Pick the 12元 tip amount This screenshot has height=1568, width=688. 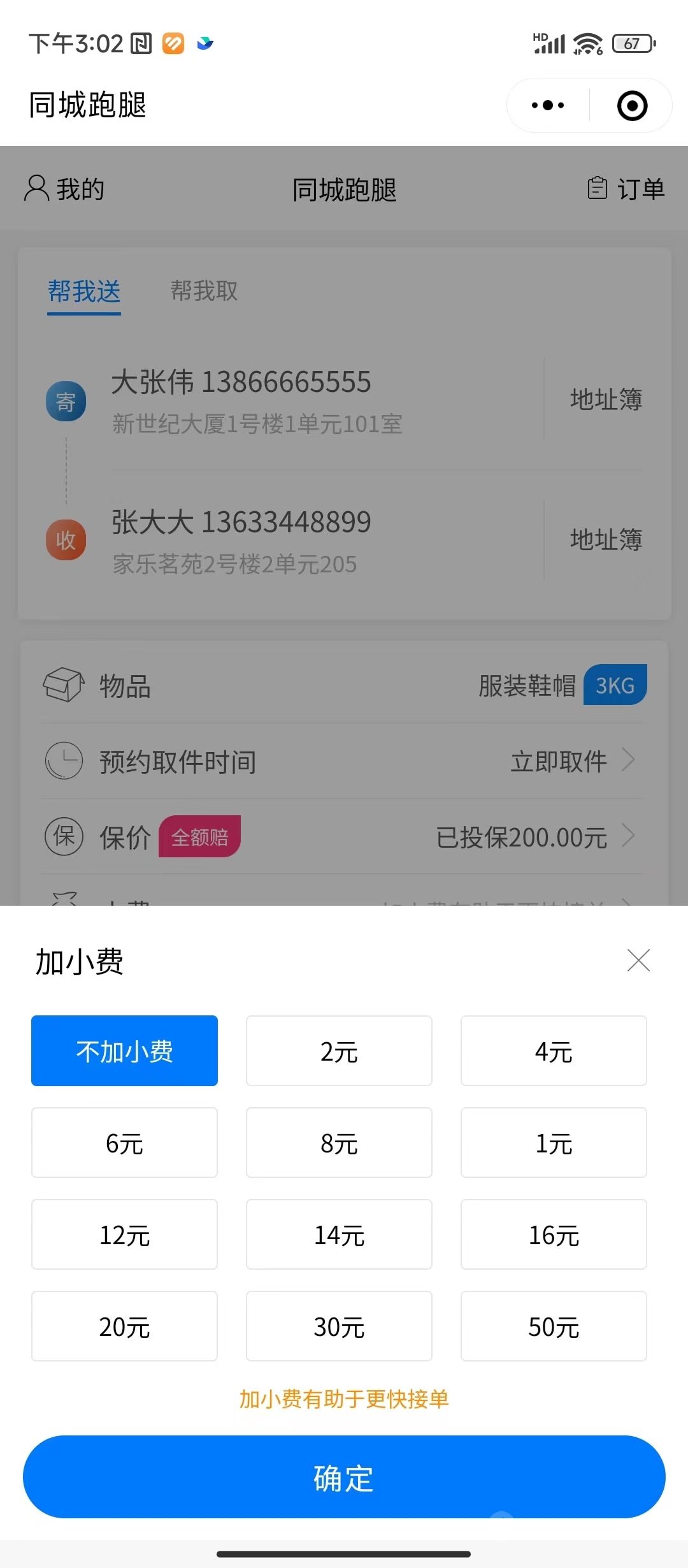click(x=124, y=1235)
